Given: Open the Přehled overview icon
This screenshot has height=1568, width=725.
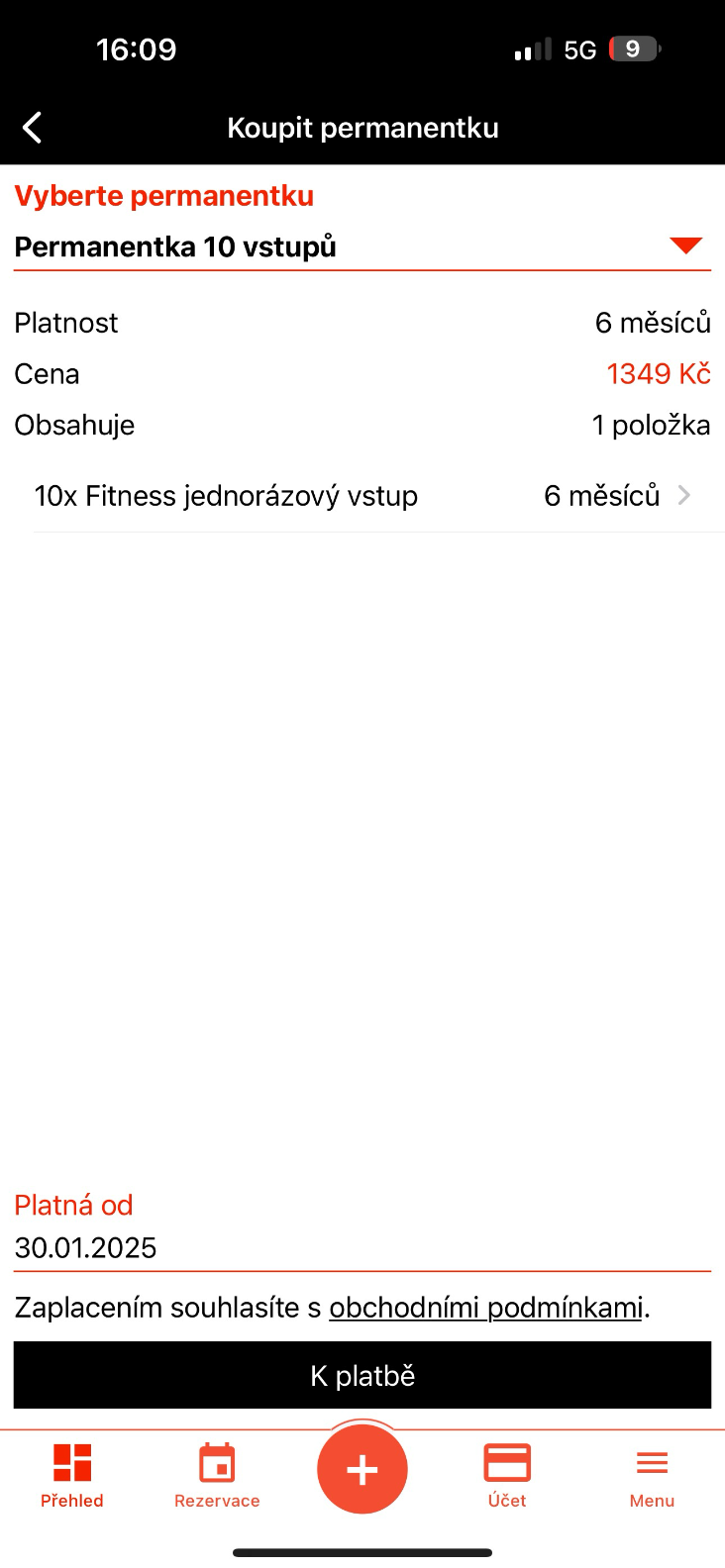Looking at the screenshot, I should tap(71, 1460).
